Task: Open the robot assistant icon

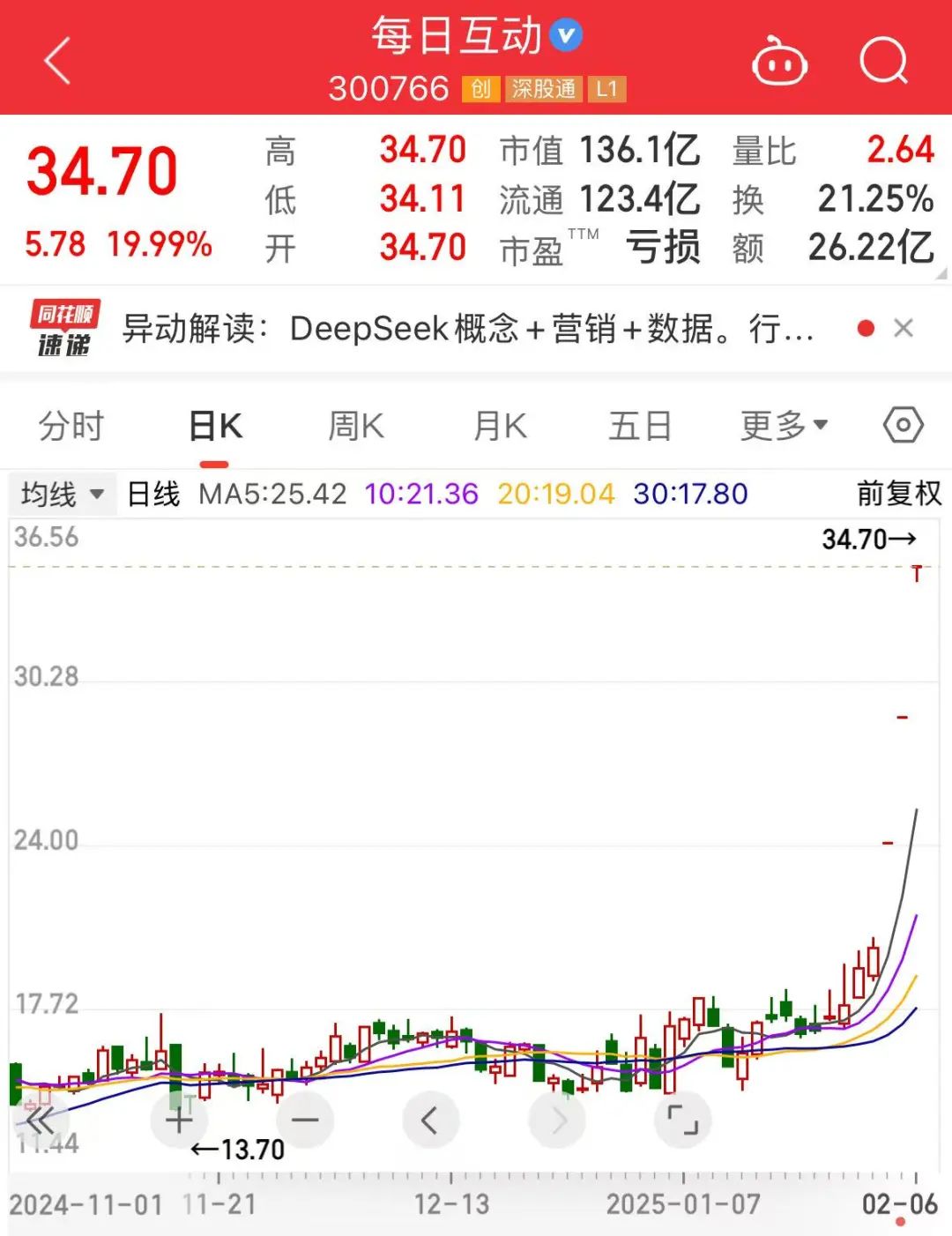Action: pyautogui.click(x=778, y=63)
